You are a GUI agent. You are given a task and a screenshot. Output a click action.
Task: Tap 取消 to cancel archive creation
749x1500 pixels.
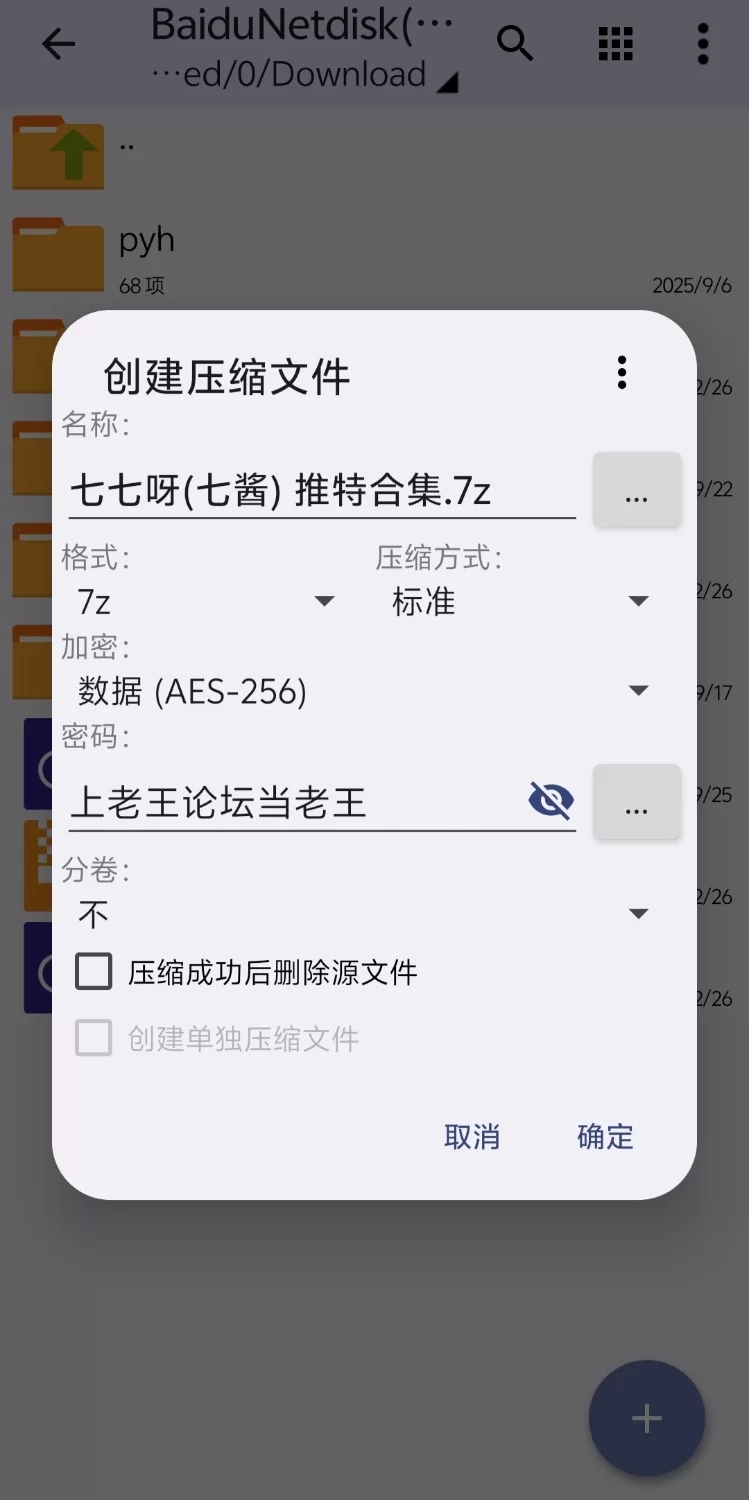(x=472, y=1137)
